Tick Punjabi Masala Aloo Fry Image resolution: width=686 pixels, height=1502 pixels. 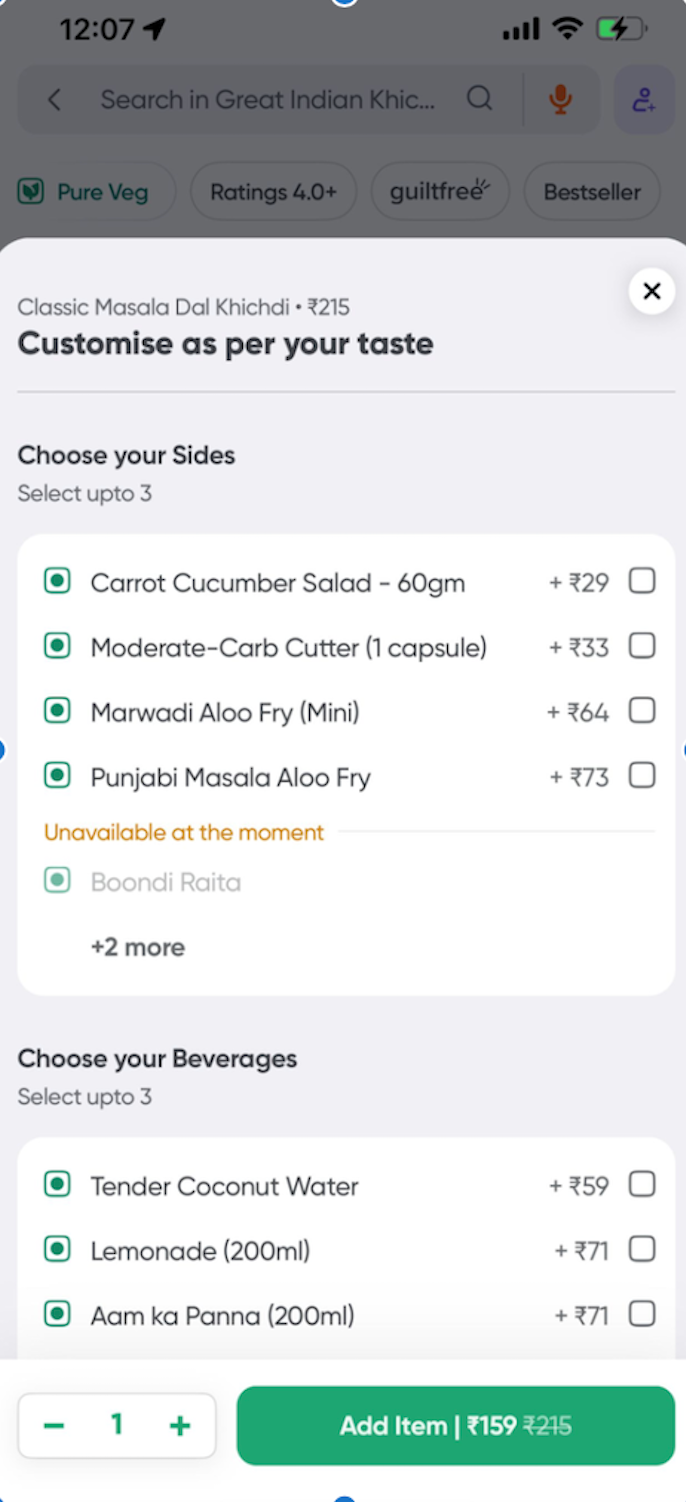coord(642,776)
